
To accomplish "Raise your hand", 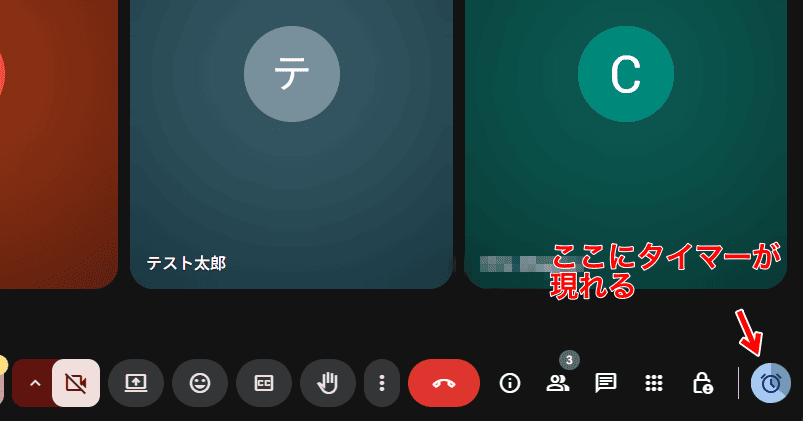I will pos(328,383).
